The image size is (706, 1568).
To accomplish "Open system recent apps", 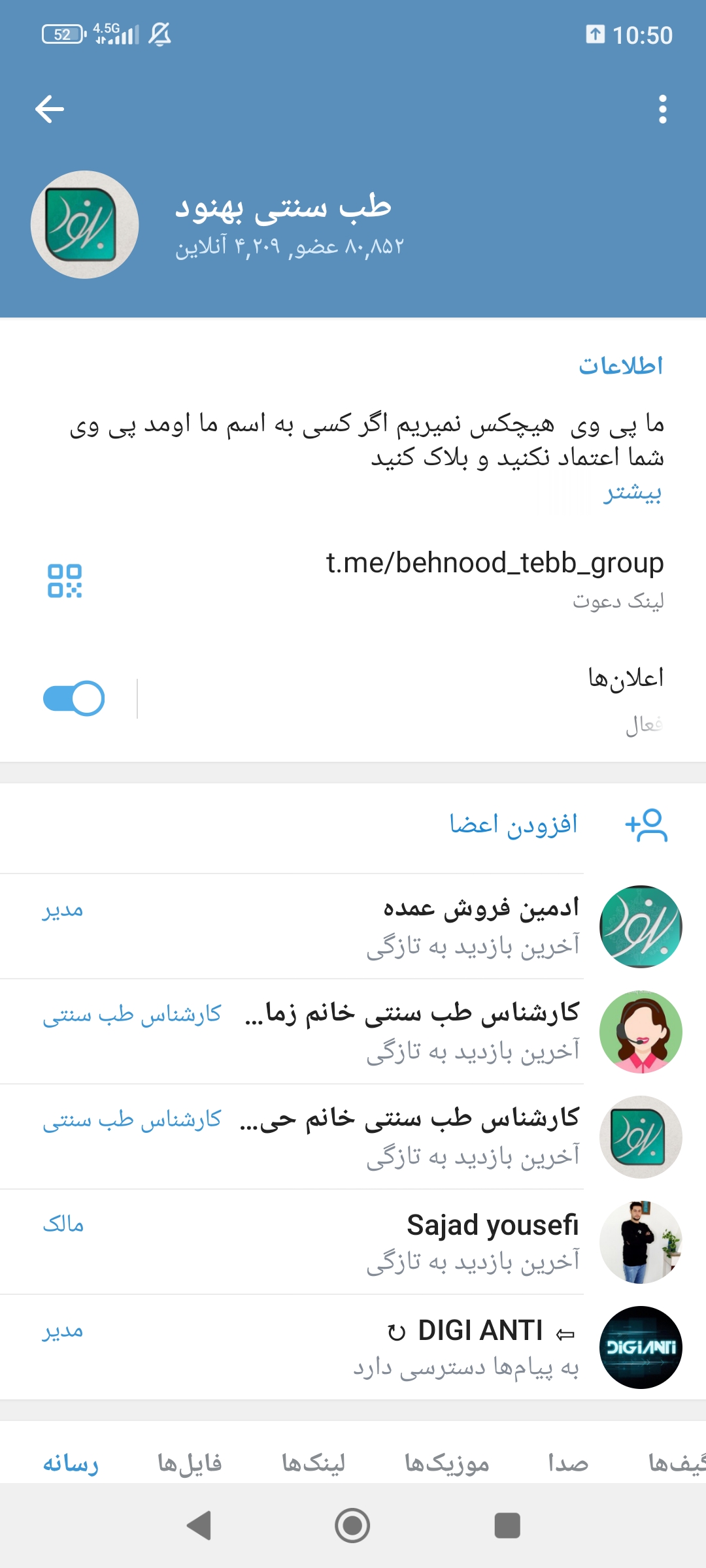I will tap(507, 1526).
